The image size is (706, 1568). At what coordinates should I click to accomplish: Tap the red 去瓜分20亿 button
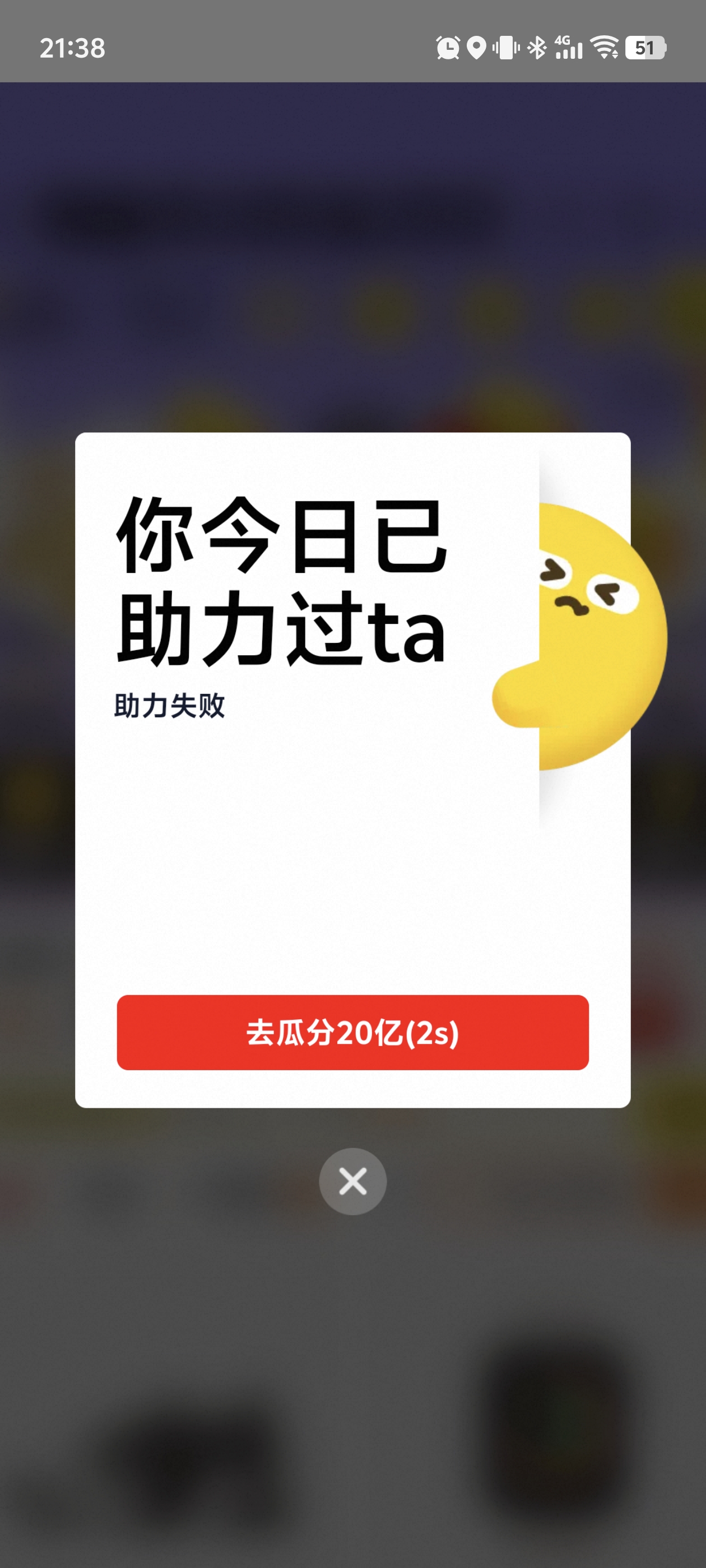(x=352, y=1032)
